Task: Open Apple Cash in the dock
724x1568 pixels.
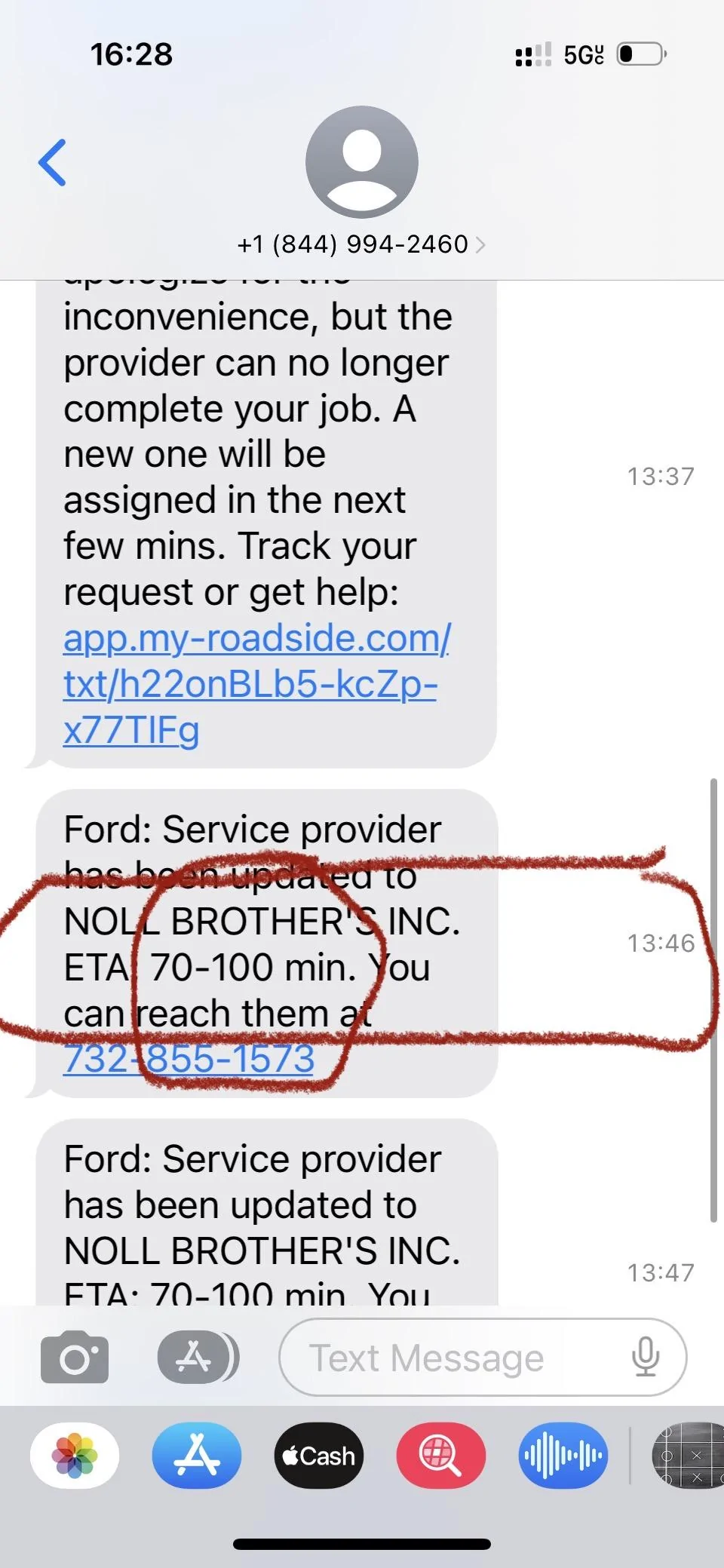Action: pyautogui.click(x=318, y=1456)
